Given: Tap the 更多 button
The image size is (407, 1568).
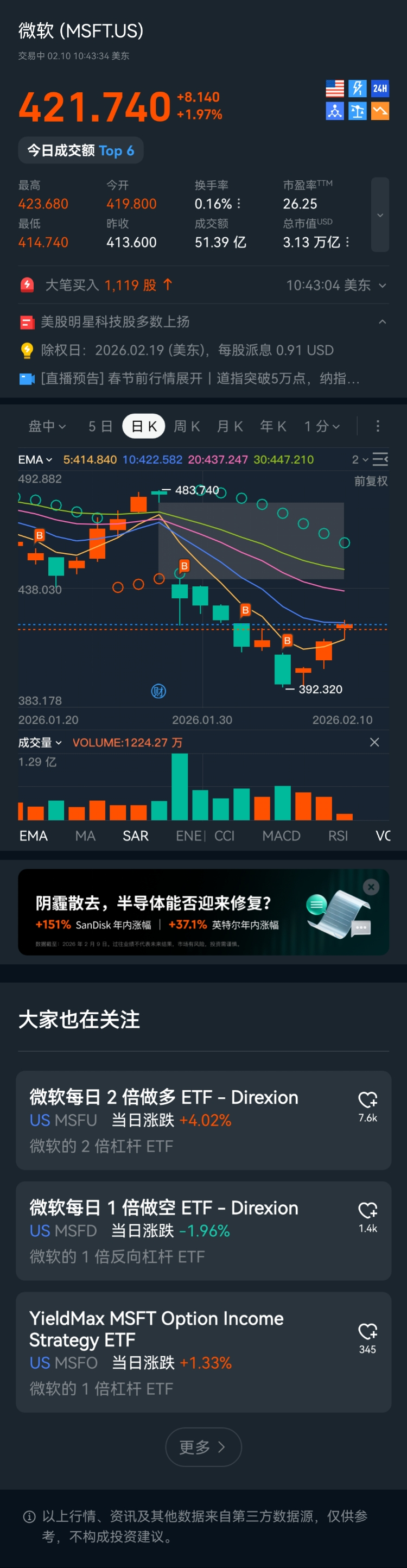Looking at the screenshot, I should [203, 1447].
